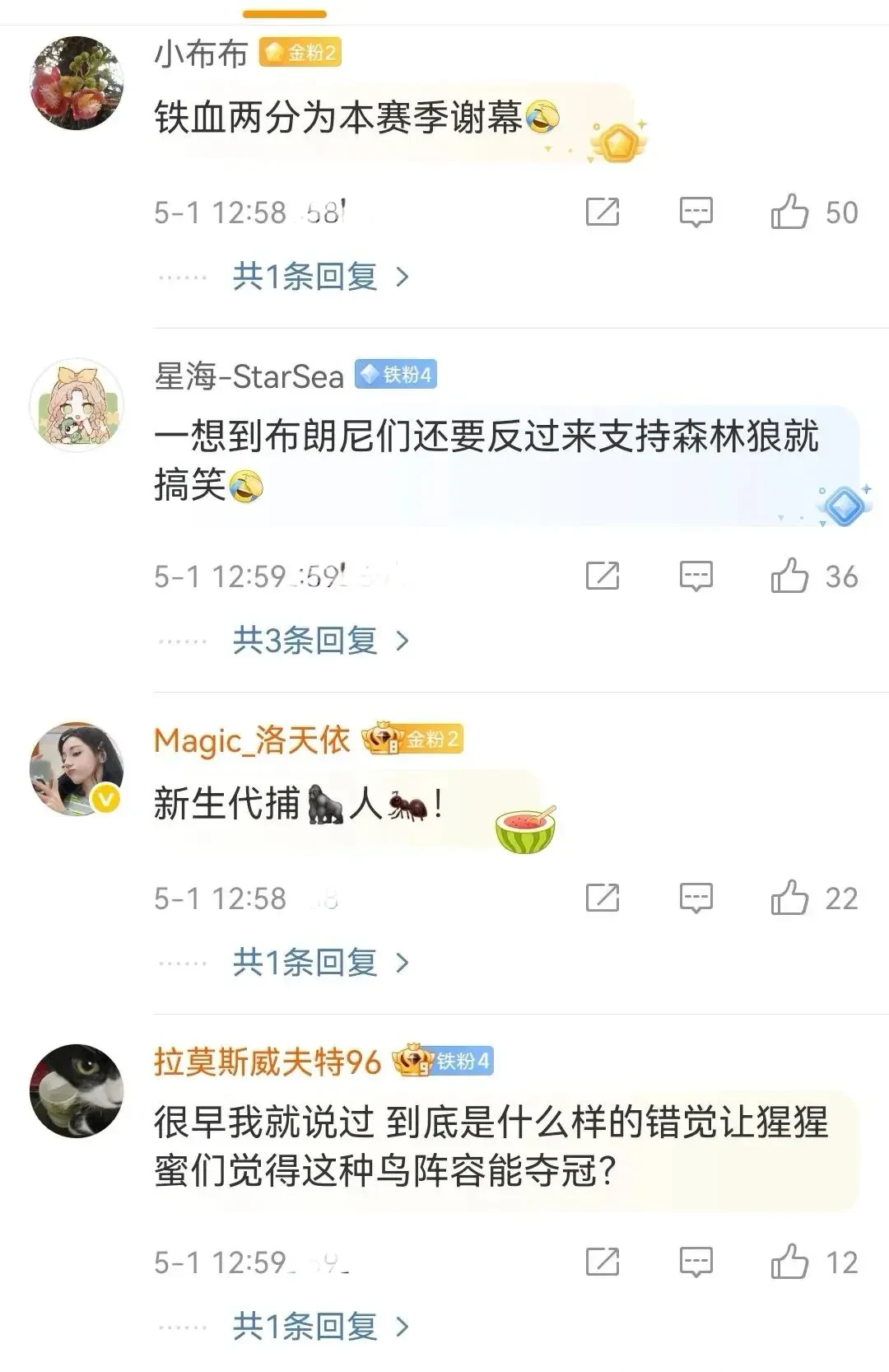Viewport: 889px width, 1372px height.
Task: Like Magic_洛天依's comment
Action: point(789,898)
